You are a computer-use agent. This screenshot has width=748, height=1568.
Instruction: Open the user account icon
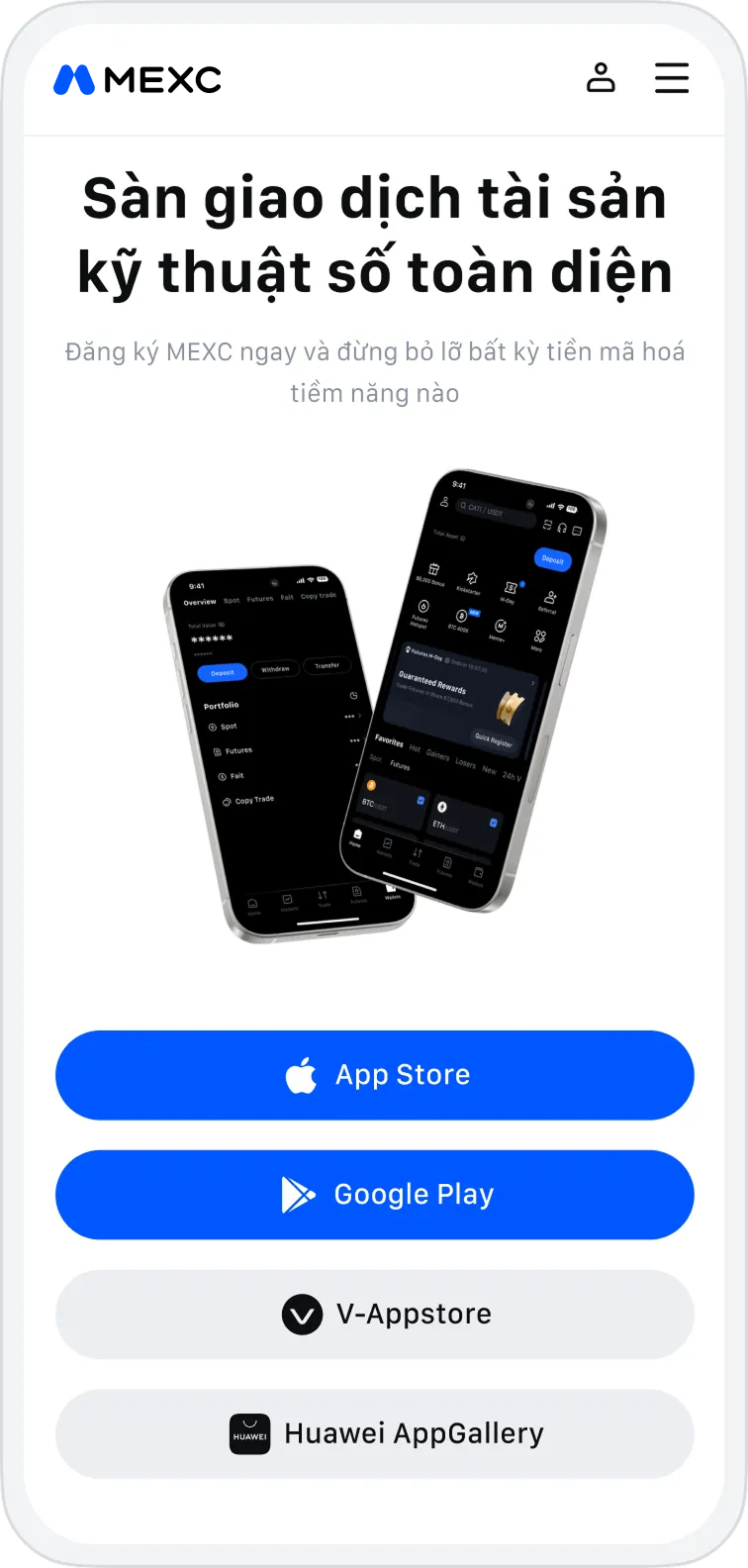coord(601,77)
